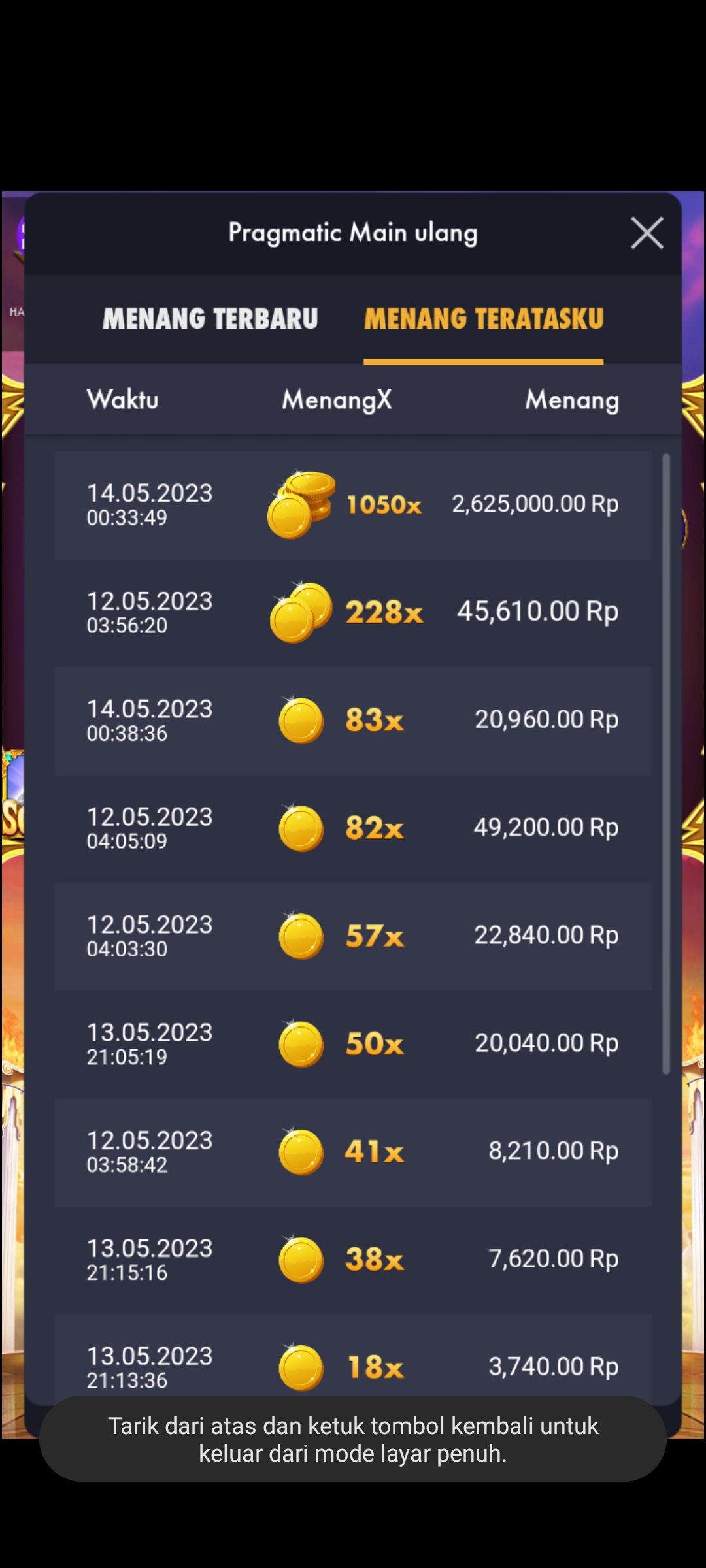The width and height of the screenshot is (706, 1568).
Task: Open the 83x win at 00:38:36
Action: click(x=352, y=721)
